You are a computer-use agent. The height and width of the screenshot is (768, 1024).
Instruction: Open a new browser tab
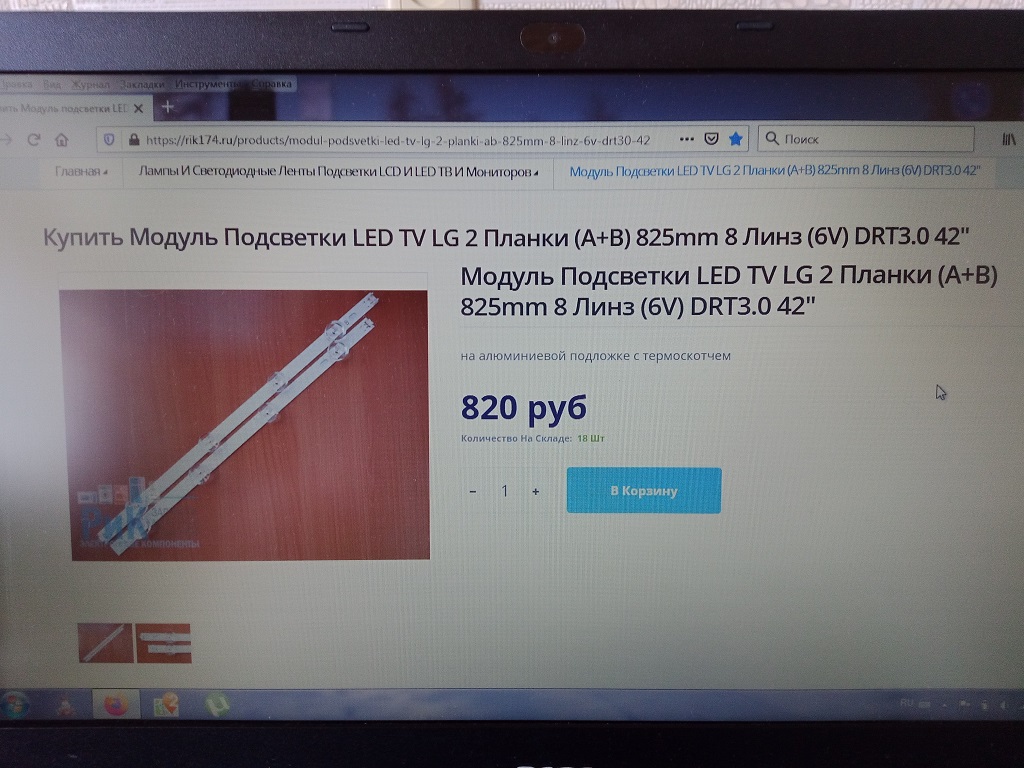[167, 107]
